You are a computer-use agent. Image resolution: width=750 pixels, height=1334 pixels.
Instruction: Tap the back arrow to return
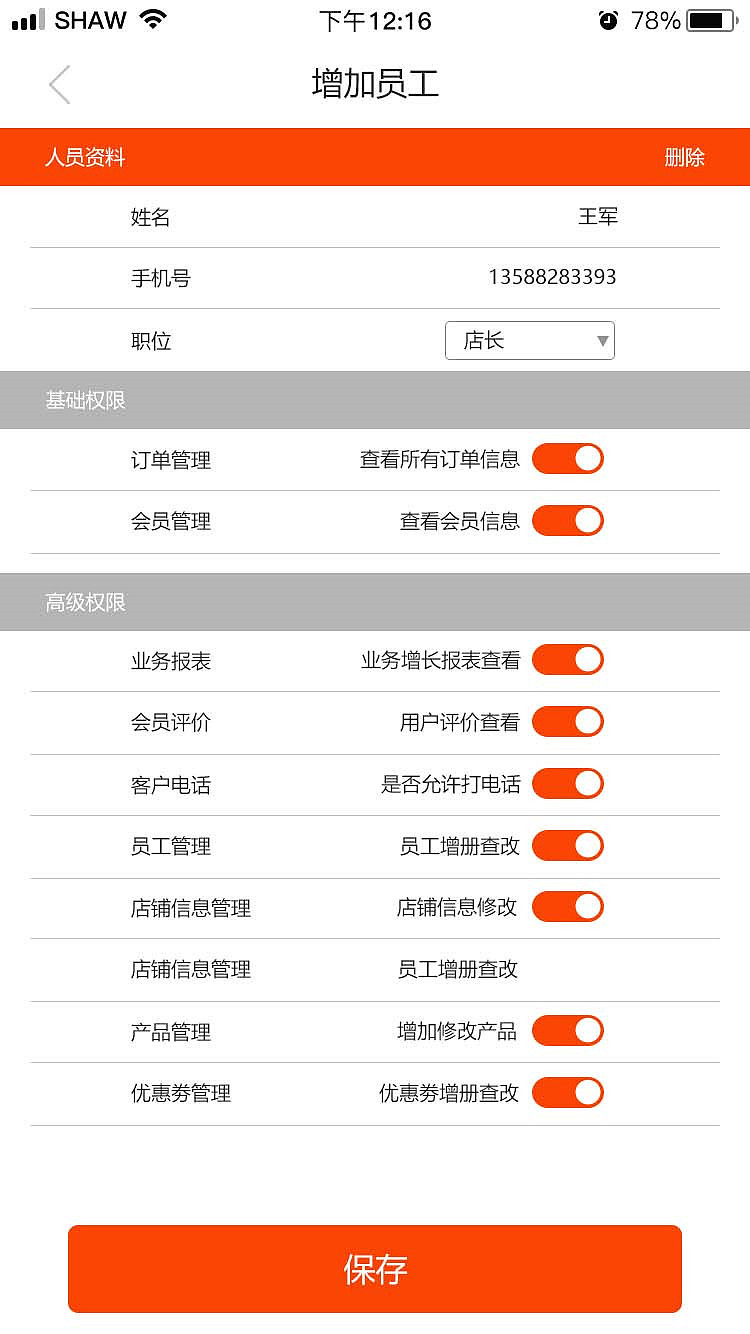coord(58,85)
